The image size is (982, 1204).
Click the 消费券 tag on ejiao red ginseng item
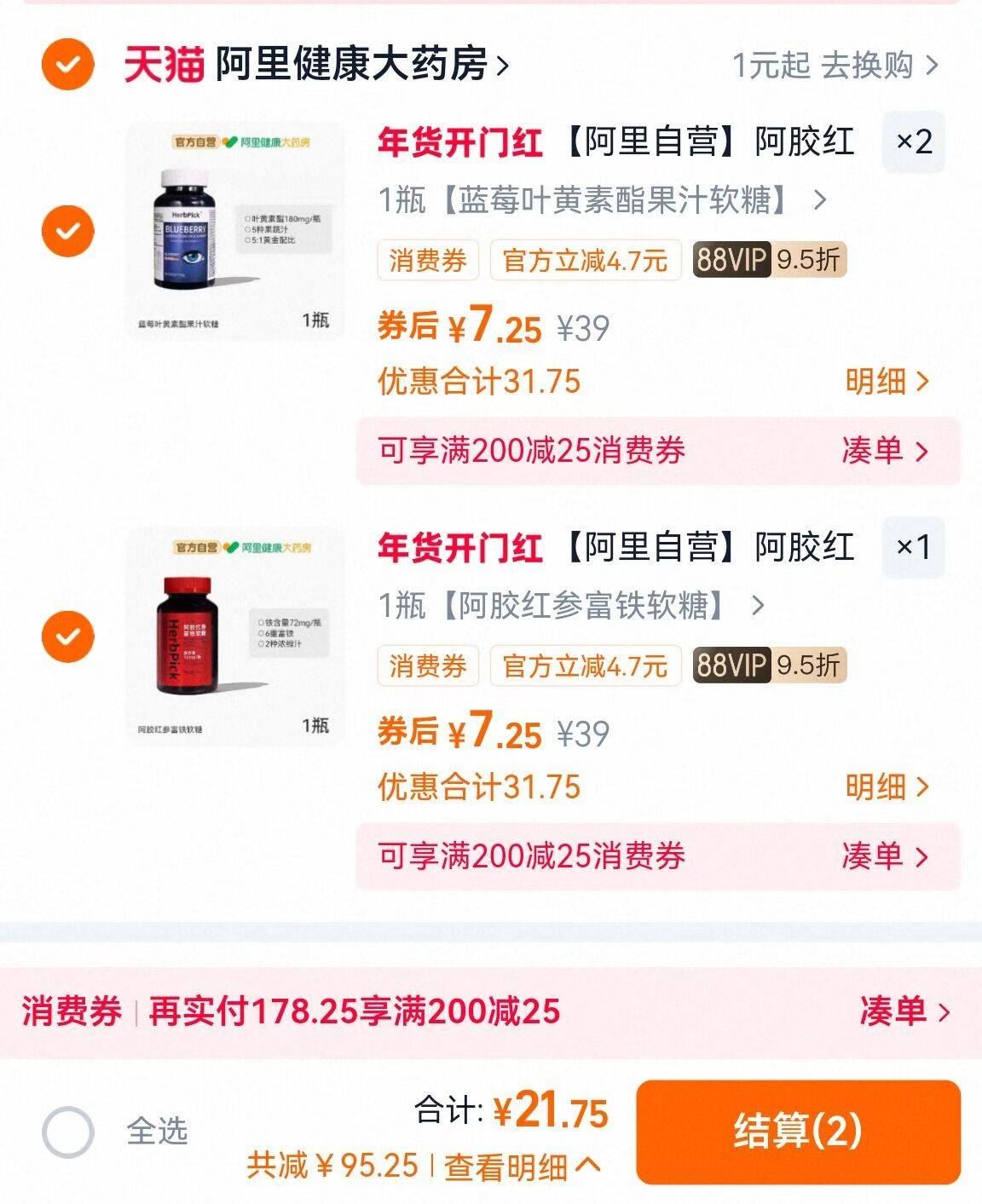[426, 665]
